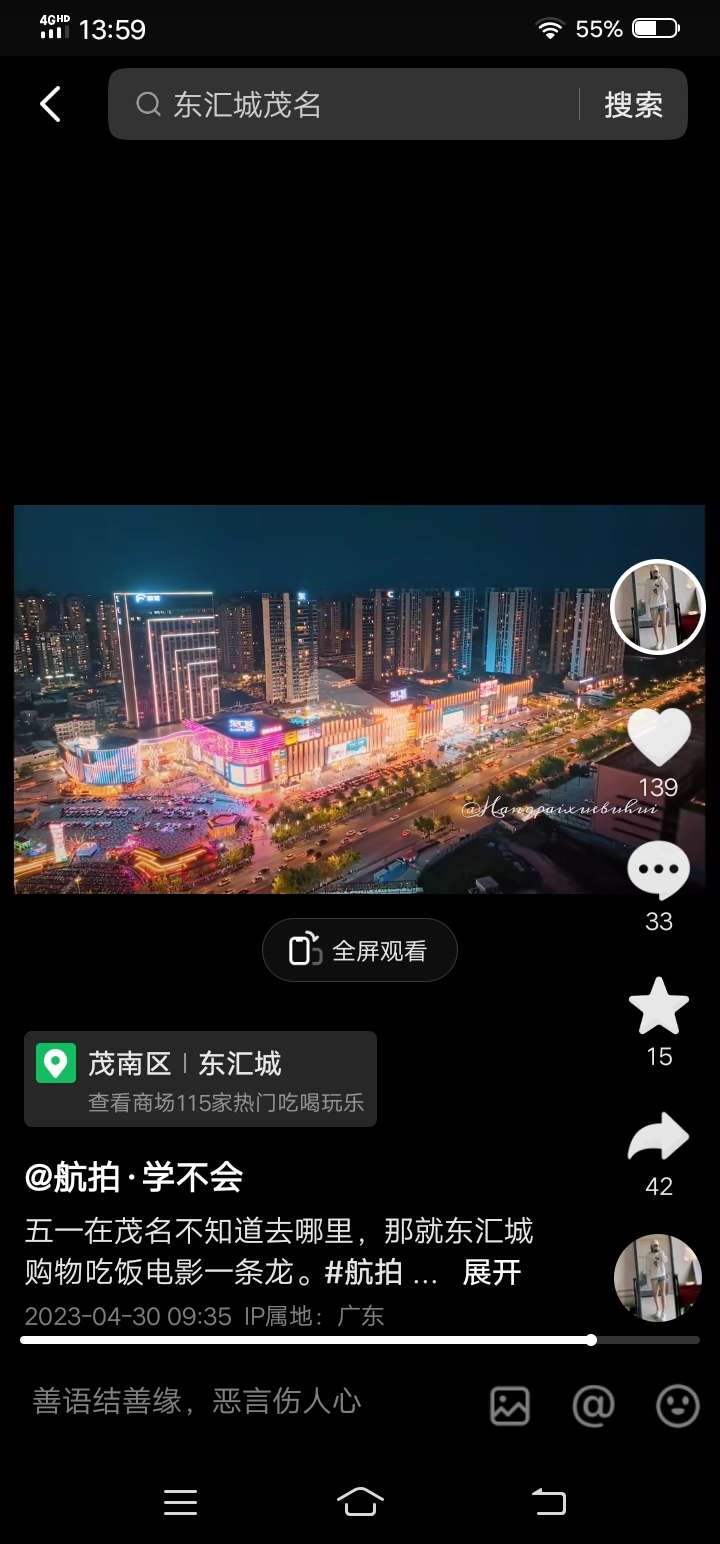Mention someone with the @ icon
This screenshot has height=1544, width=720.
[x=593, y=1406]
